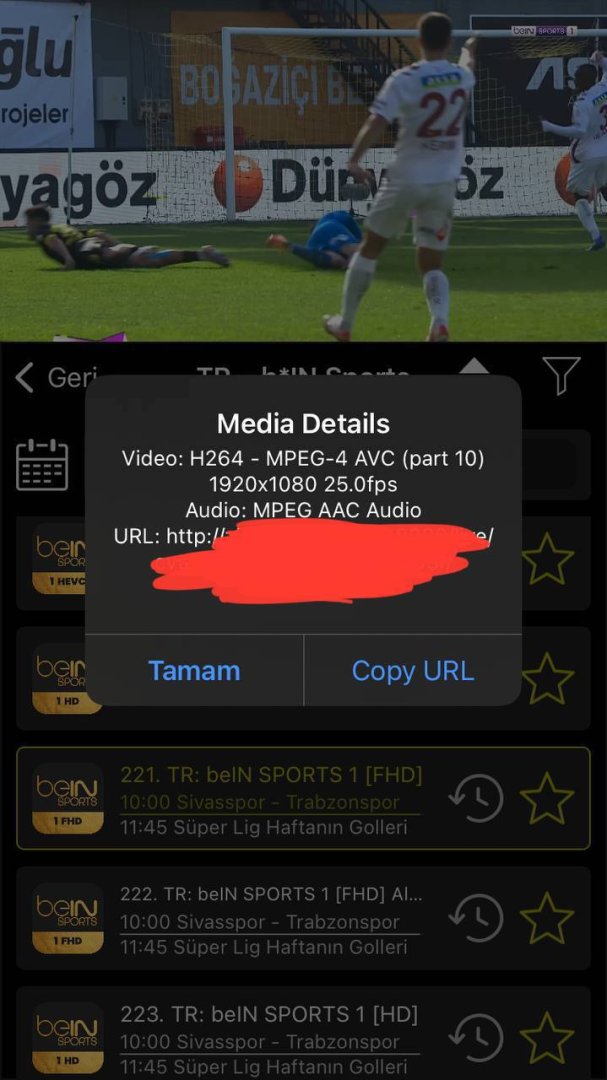This screenshot has width=607, height=1080.
Task: Star channel 222 as favorite
Action: [x=547, y=918]
